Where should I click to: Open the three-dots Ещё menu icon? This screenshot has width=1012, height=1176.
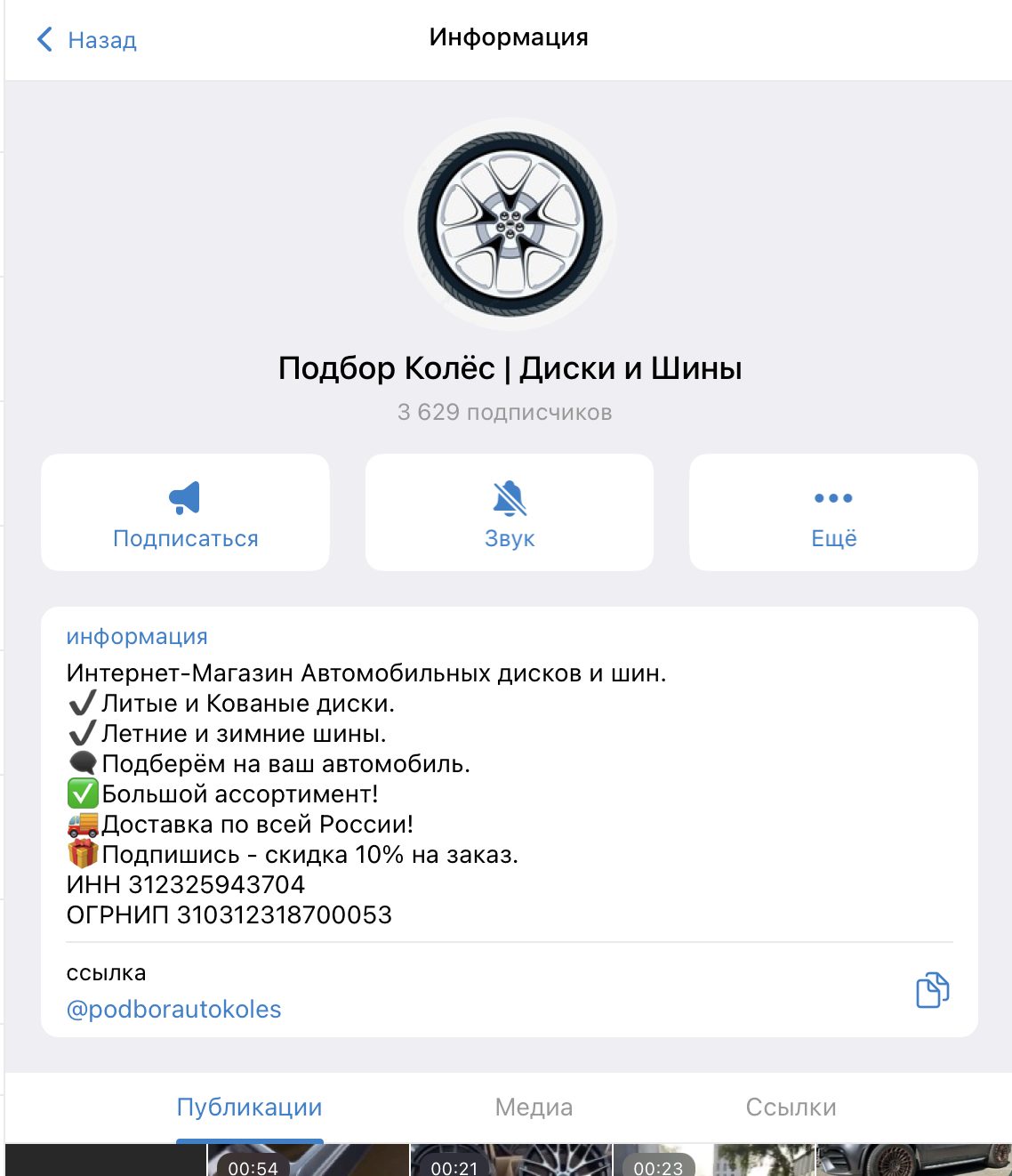coord(832,497)
